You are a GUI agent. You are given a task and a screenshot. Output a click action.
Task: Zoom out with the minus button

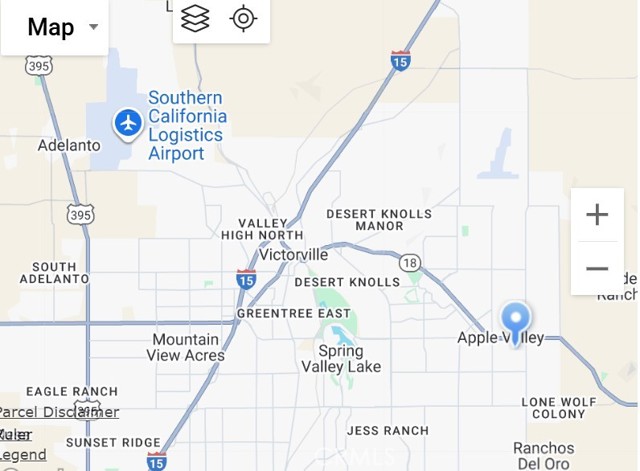click(597, 268)
